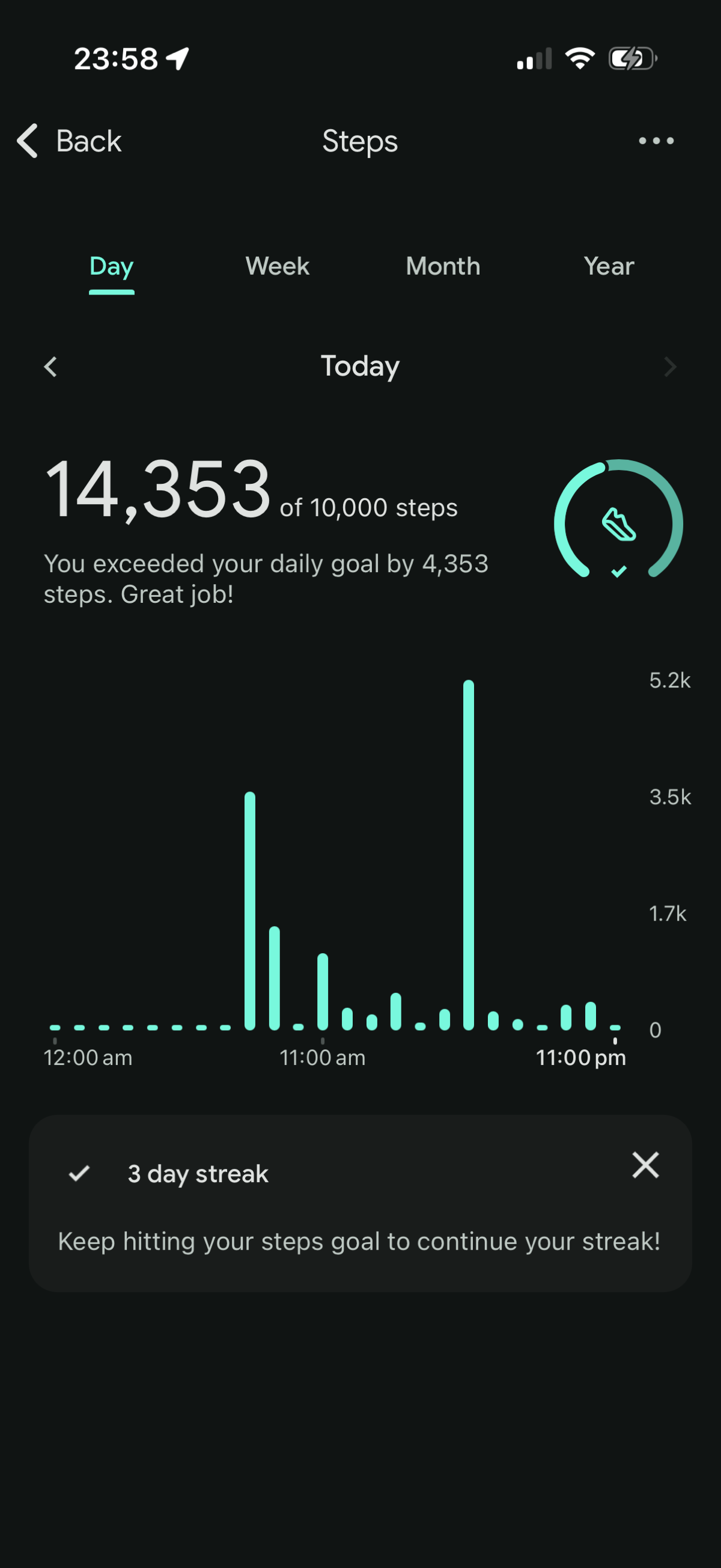Screen dimensions: 721x1568
Task: Switch to the Month view
Action: pyautogui.click(x=443, y=267)
